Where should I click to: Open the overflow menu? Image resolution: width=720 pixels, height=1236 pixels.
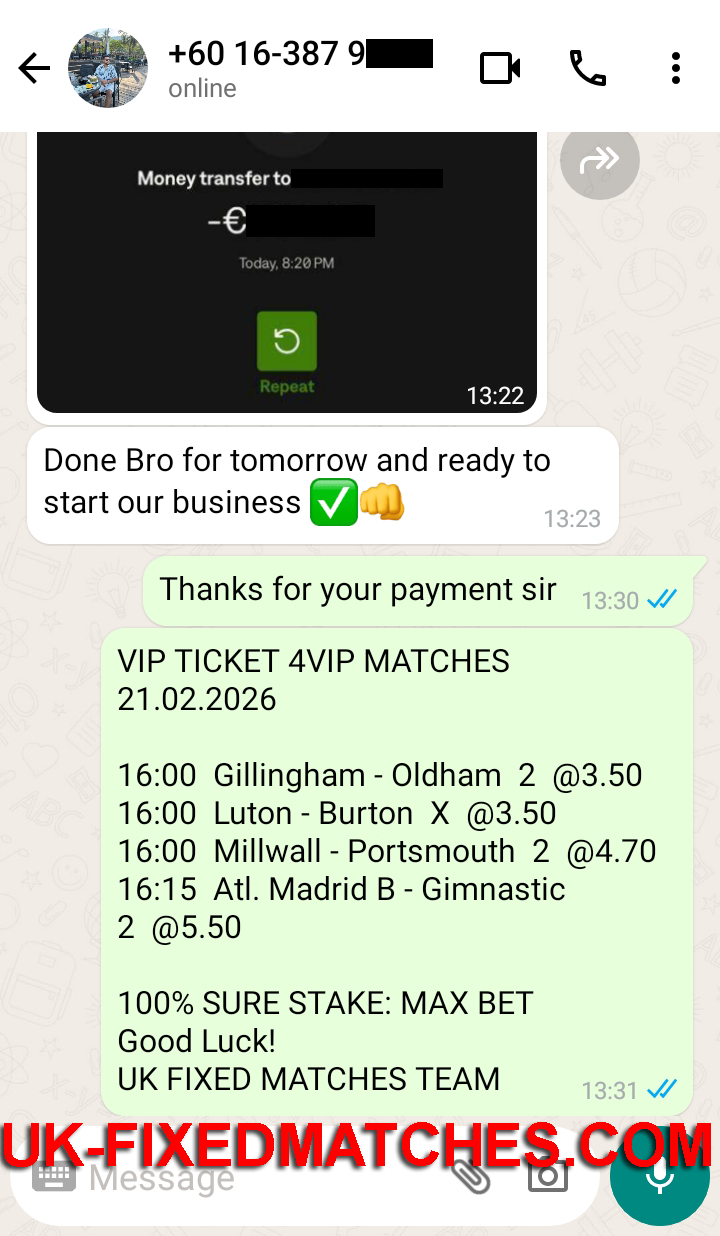tap(676, 68)
